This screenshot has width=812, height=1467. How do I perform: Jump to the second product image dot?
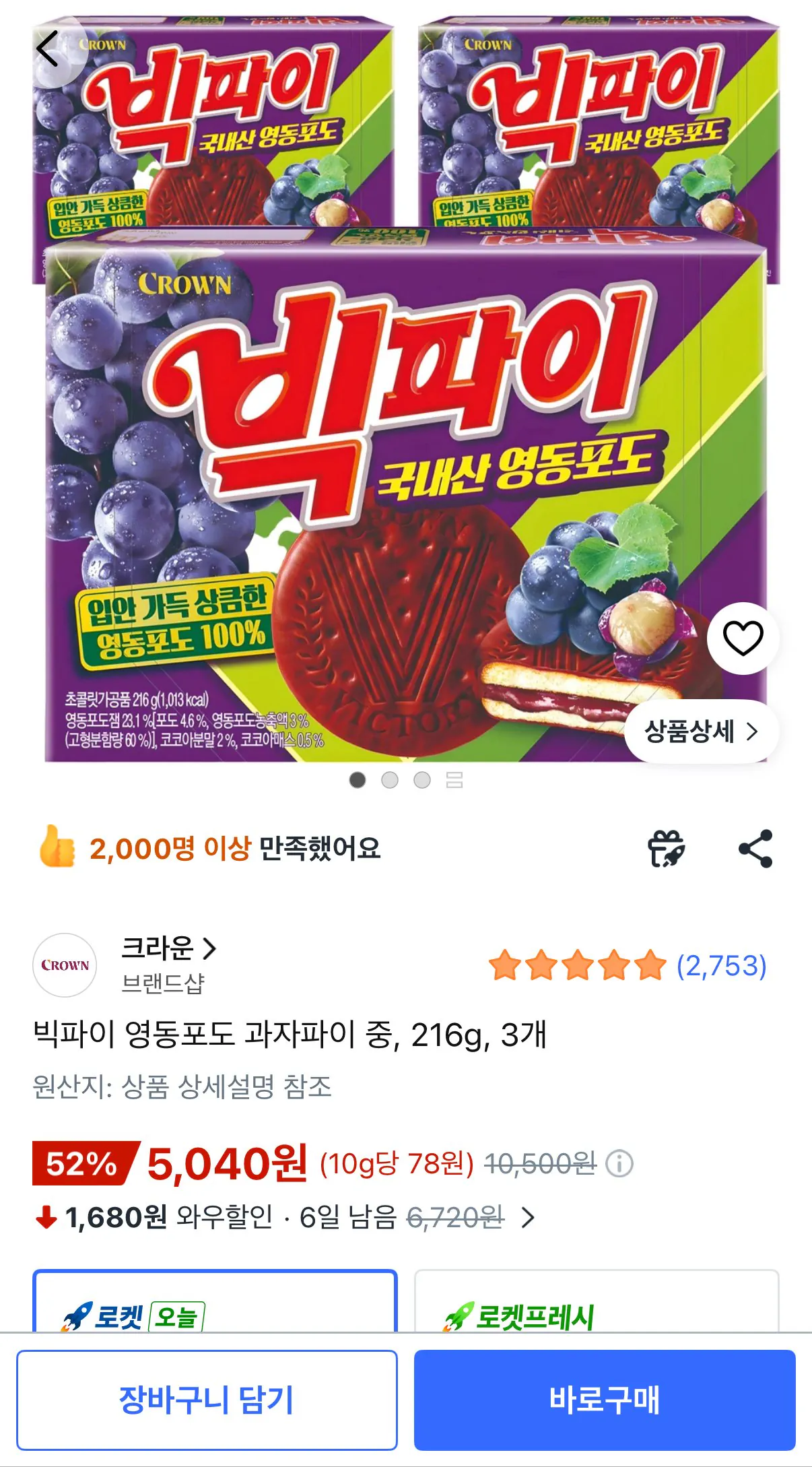click(390, 780)
